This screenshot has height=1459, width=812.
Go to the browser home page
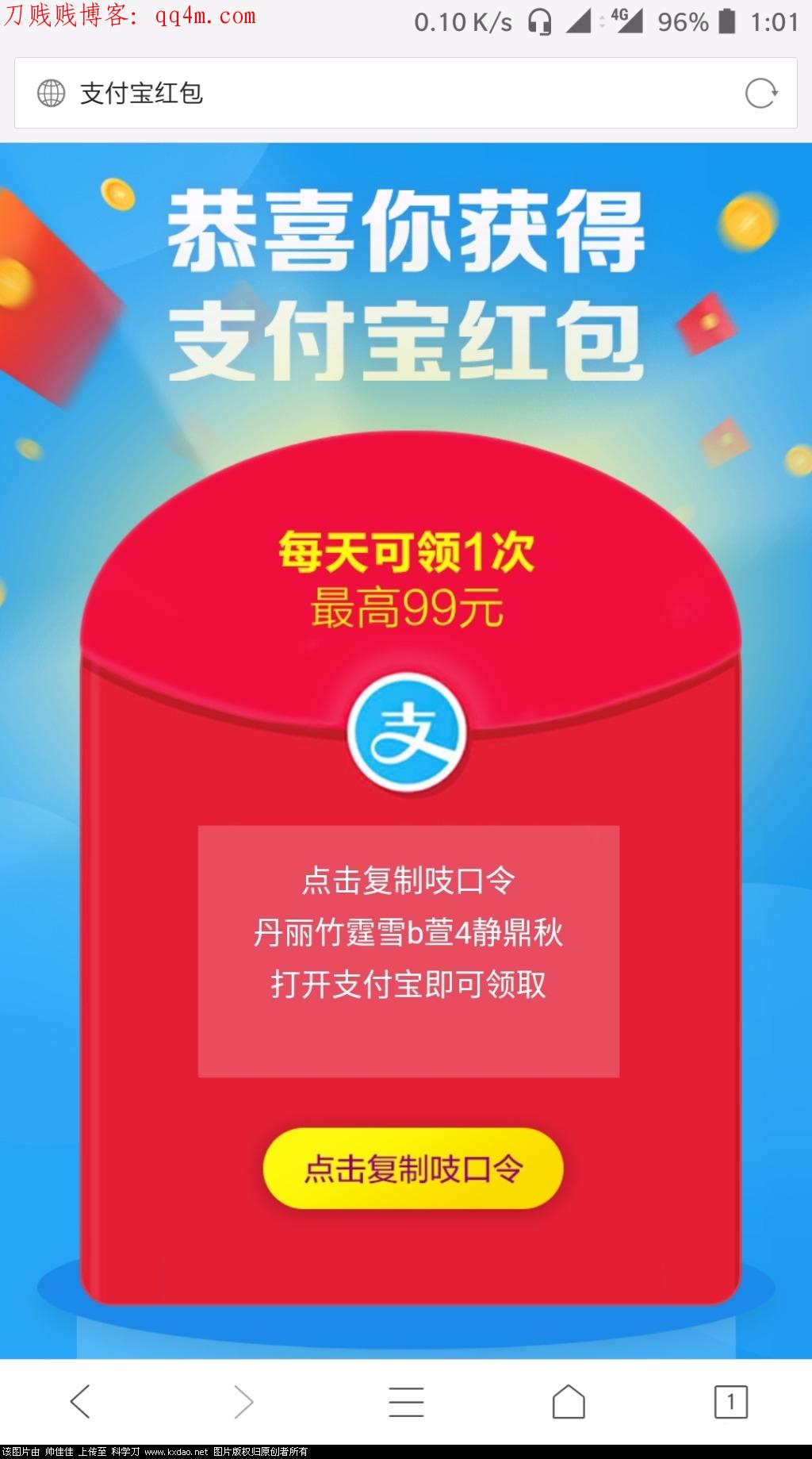(569, 1401)
